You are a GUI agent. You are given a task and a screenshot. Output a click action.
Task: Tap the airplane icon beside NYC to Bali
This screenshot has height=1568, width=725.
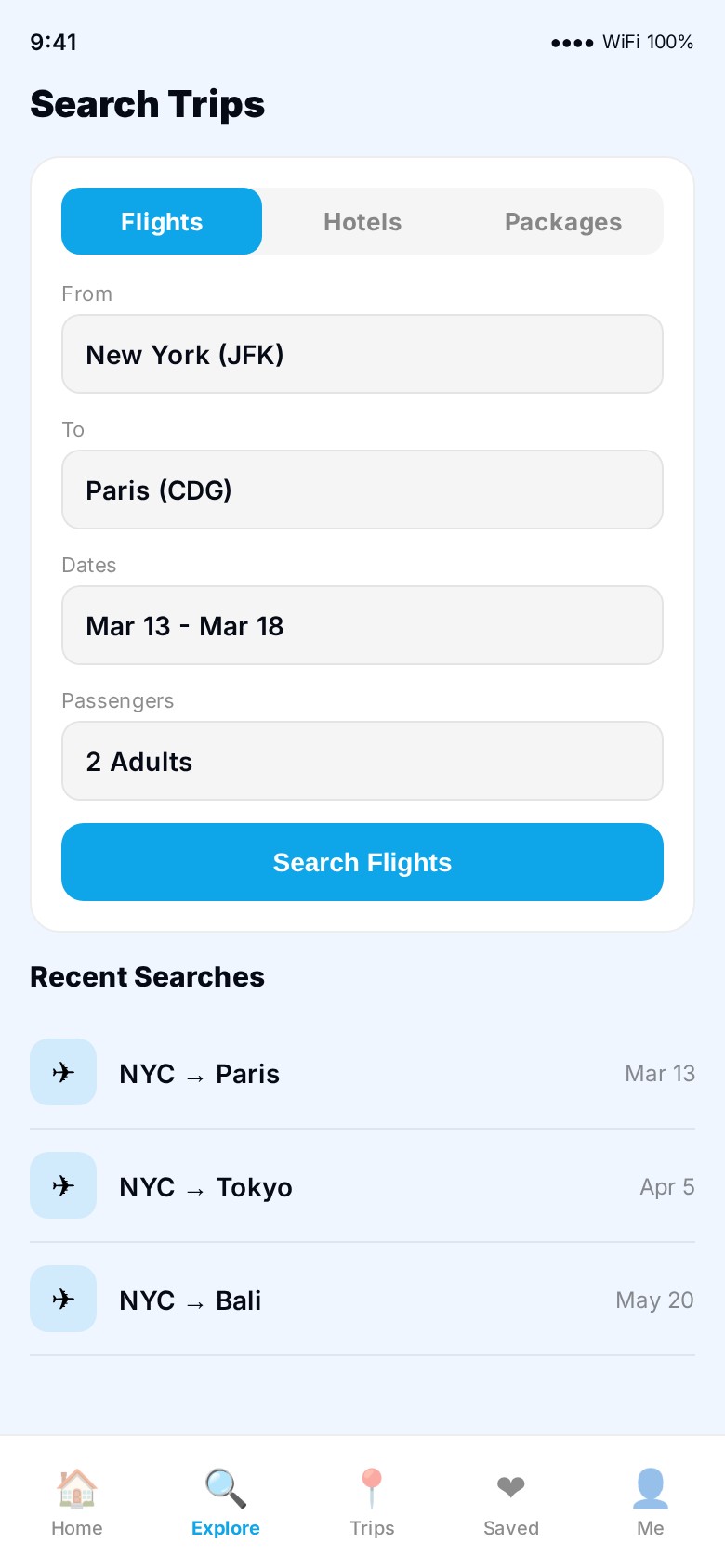click(63, 1299)
